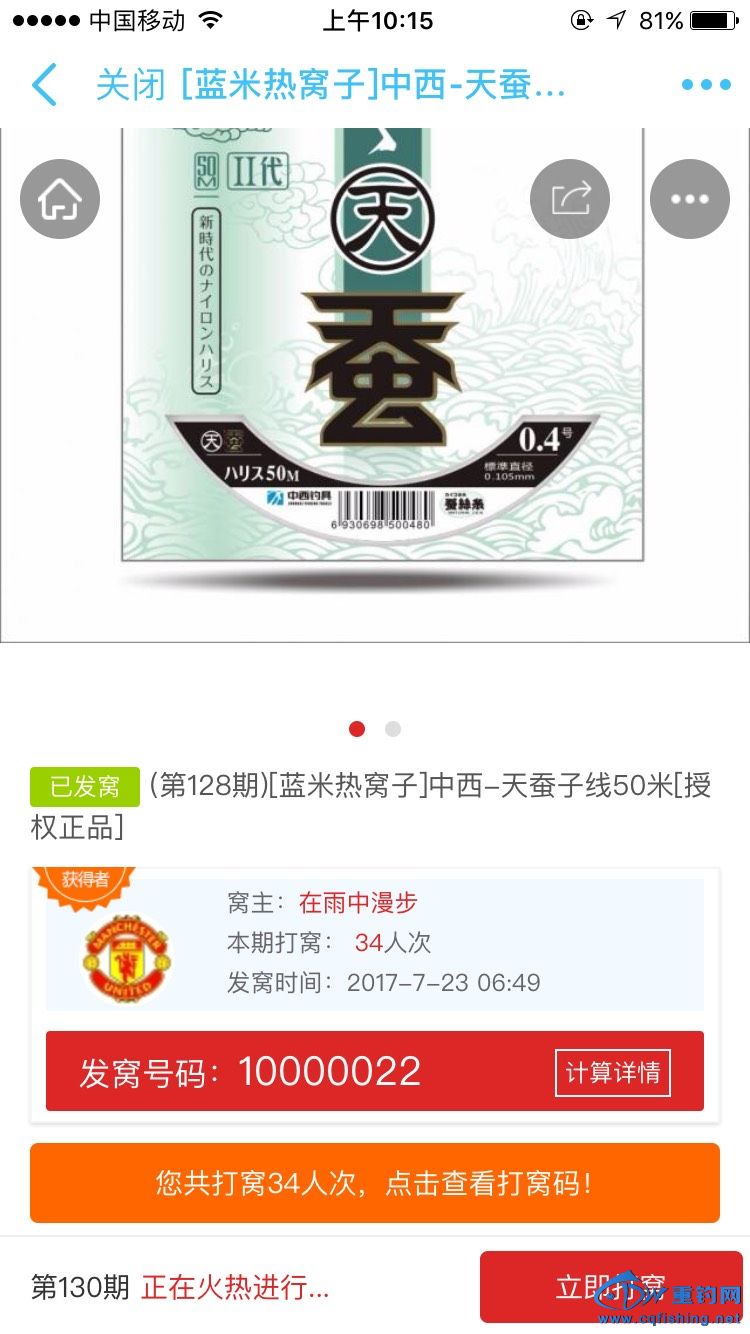The height and width of the screenshot is (1334, 750).
Task: Go back using the header arrow
Action: click(45, 85)
